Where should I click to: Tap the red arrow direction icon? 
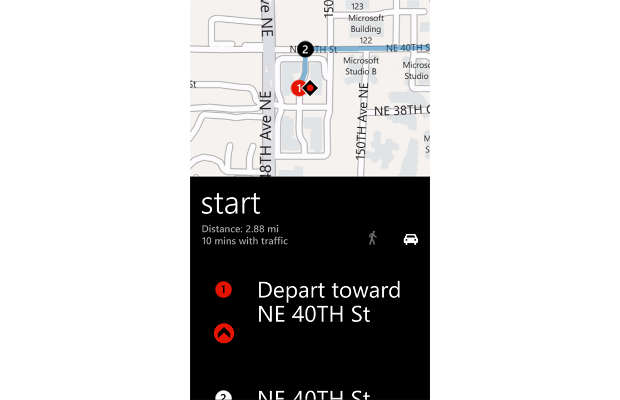pyautogui.click(x=224, y=334)
